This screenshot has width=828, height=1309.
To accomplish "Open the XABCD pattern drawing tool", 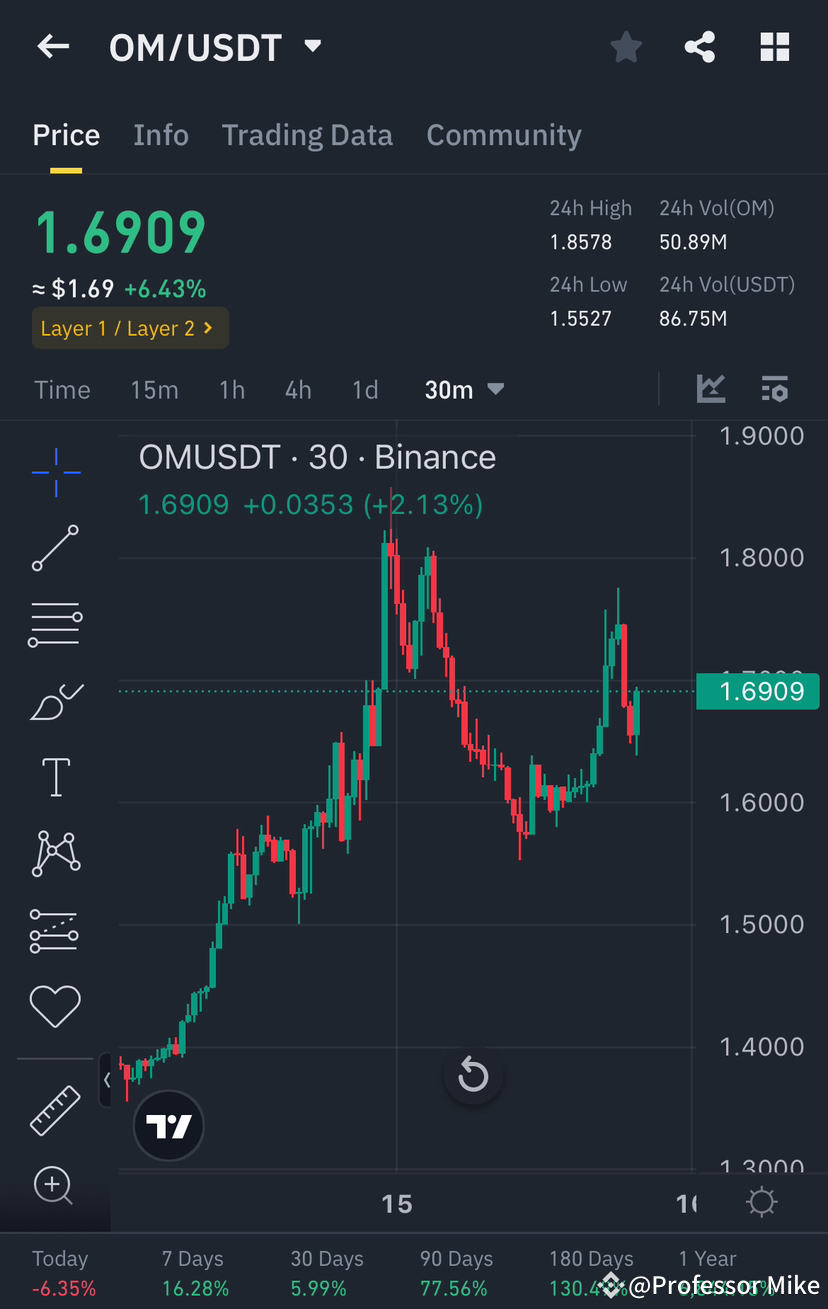I will pyautogui.click(x=55, y=853).
